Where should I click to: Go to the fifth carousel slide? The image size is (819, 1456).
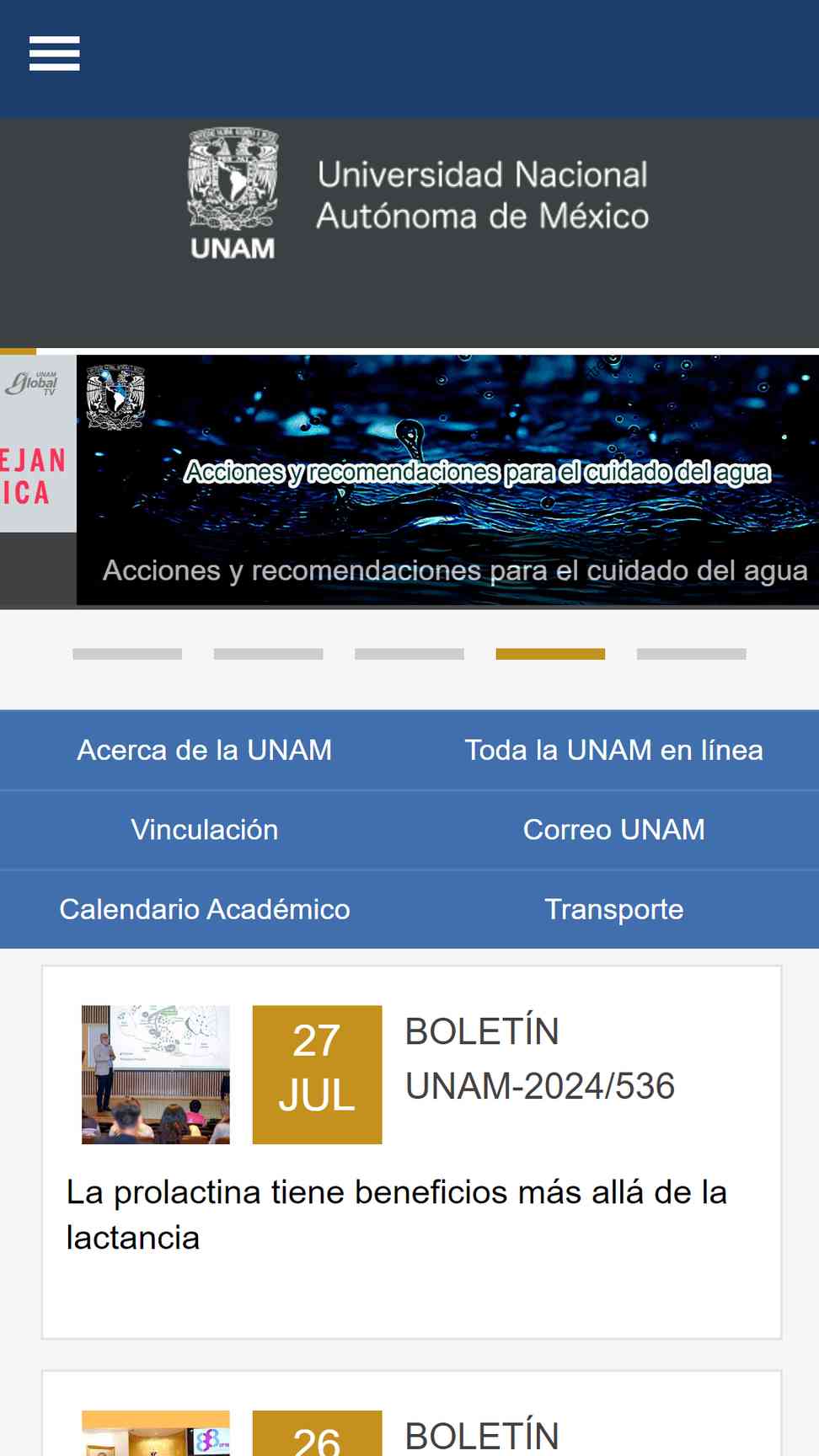point(691,654)
